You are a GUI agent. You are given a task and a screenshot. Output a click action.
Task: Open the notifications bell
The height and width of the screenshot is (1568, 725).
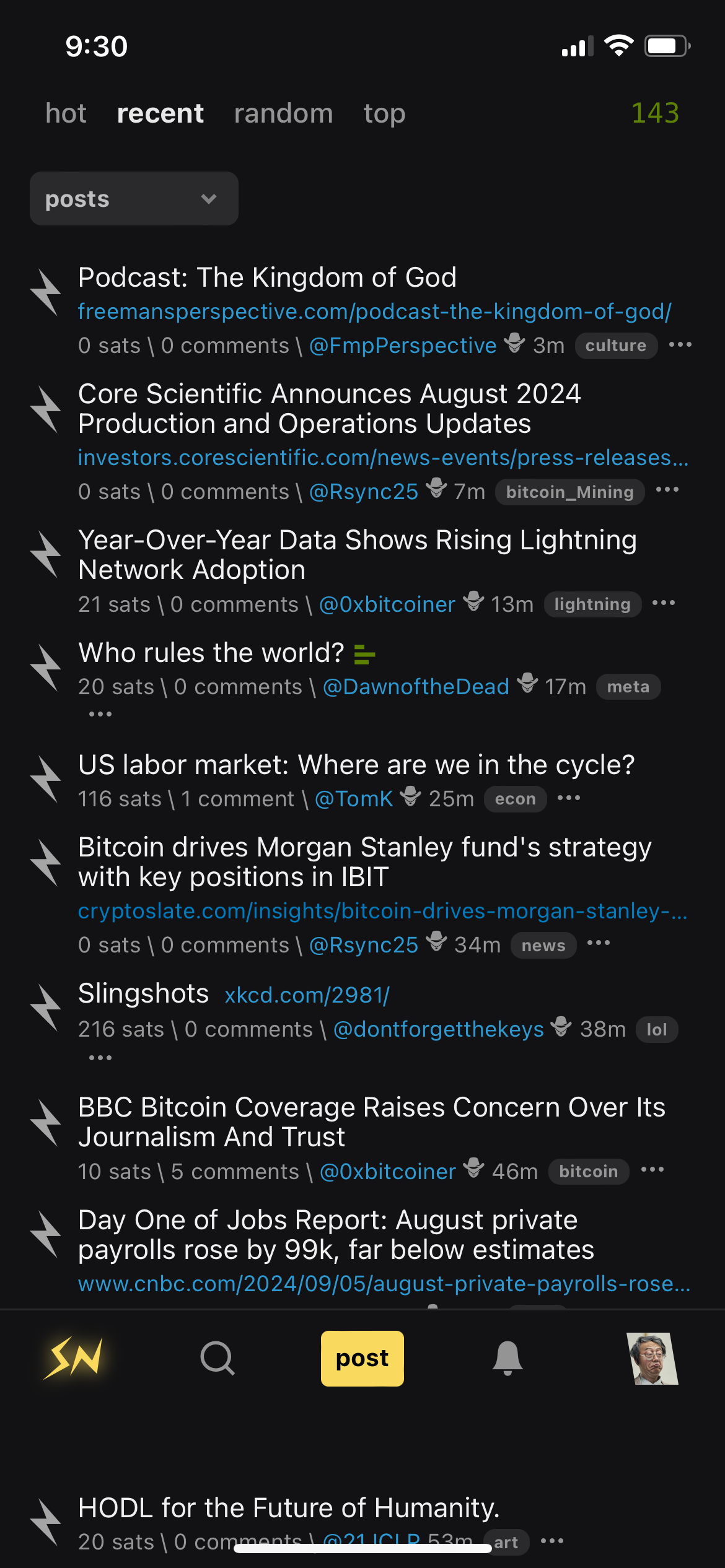click(507, 1358)
